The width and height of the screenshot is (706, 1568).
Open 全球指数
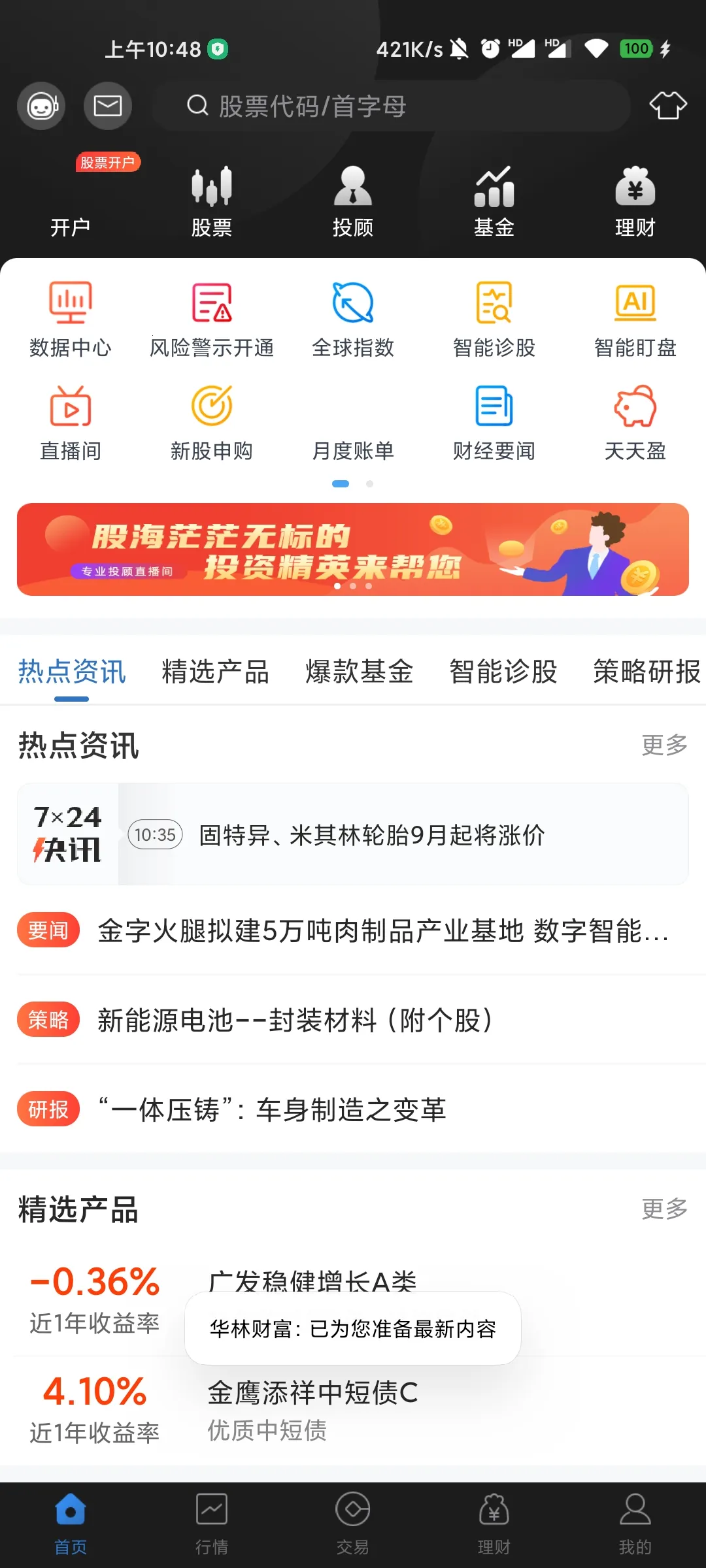[353, 320]
